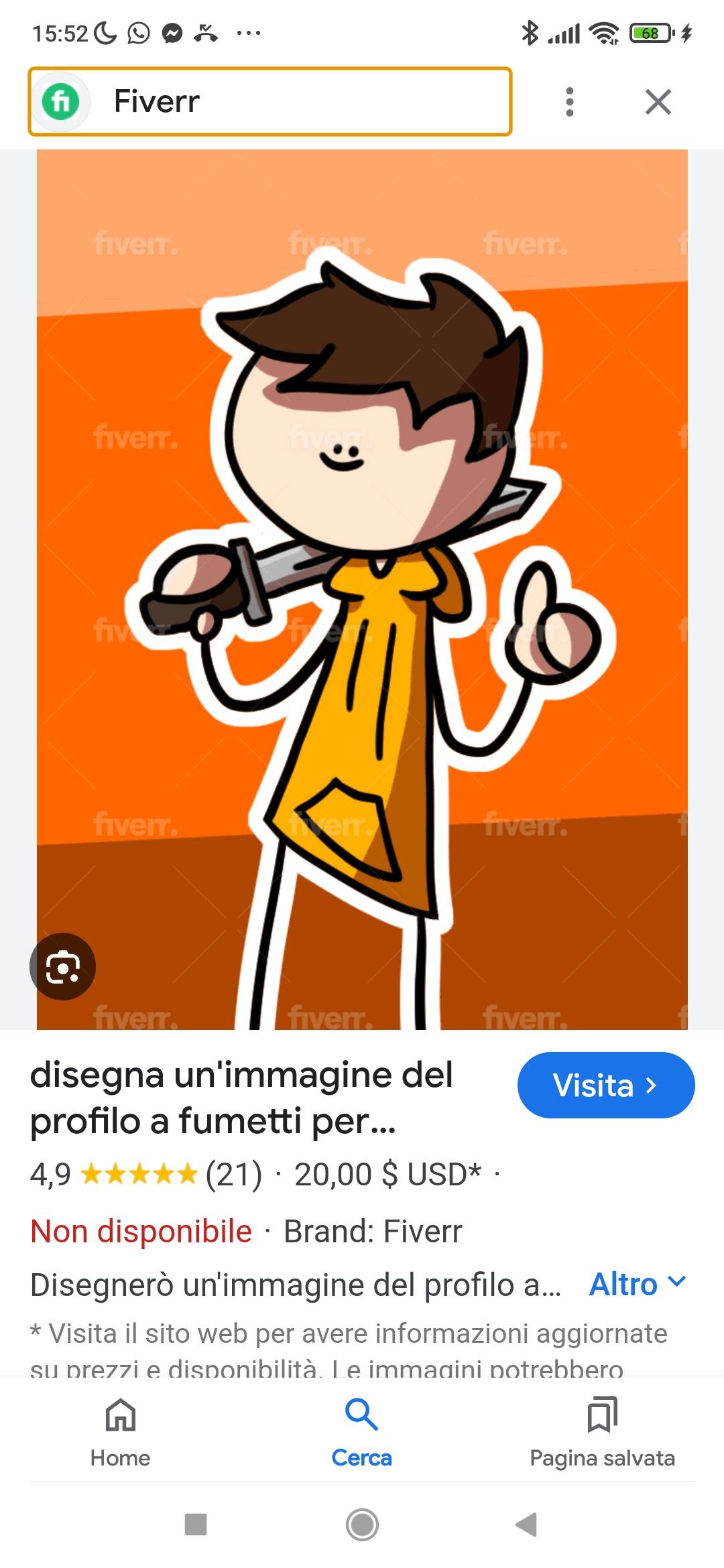Tap the Fiverr source bar

(x=269, y=102)
